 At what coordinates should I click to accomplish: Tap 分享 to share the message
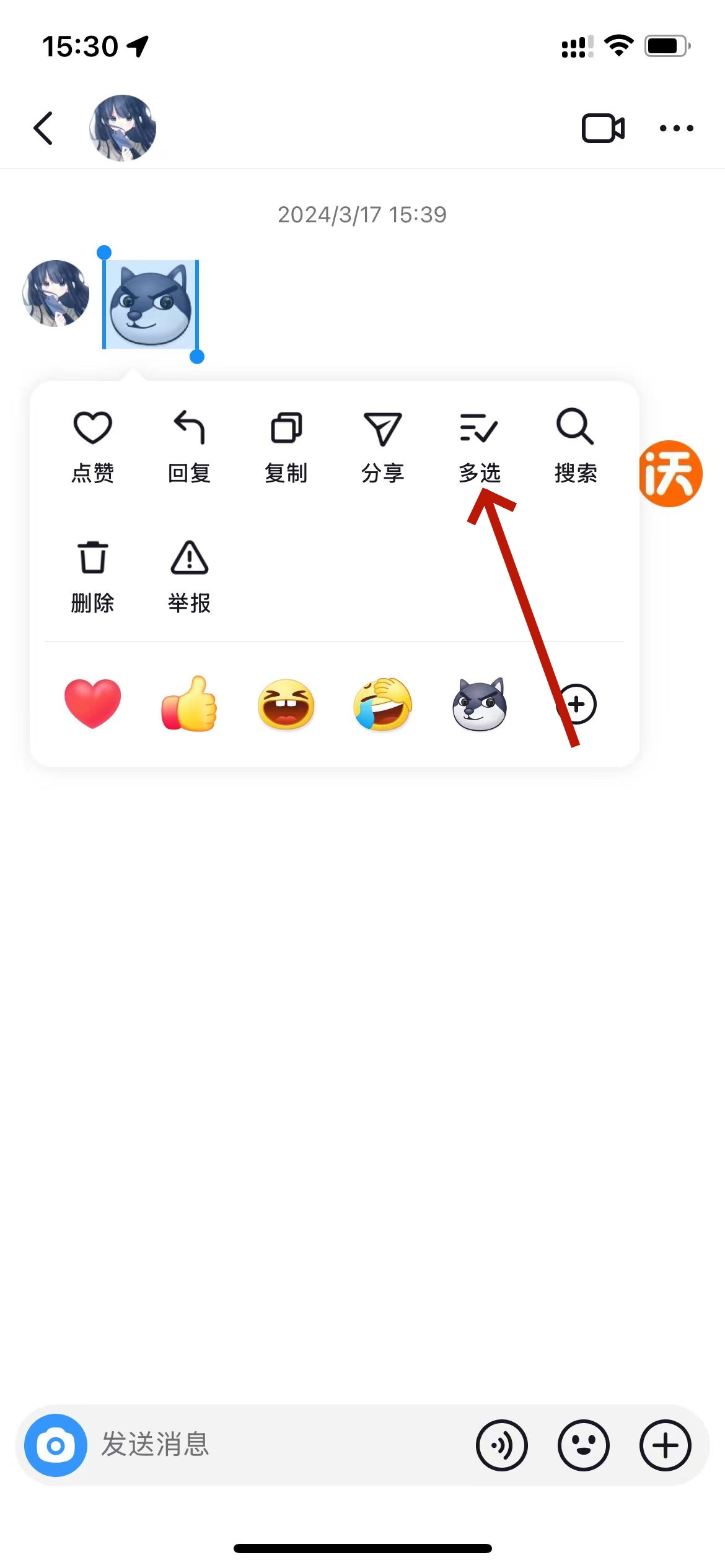[x=382, y=446]
